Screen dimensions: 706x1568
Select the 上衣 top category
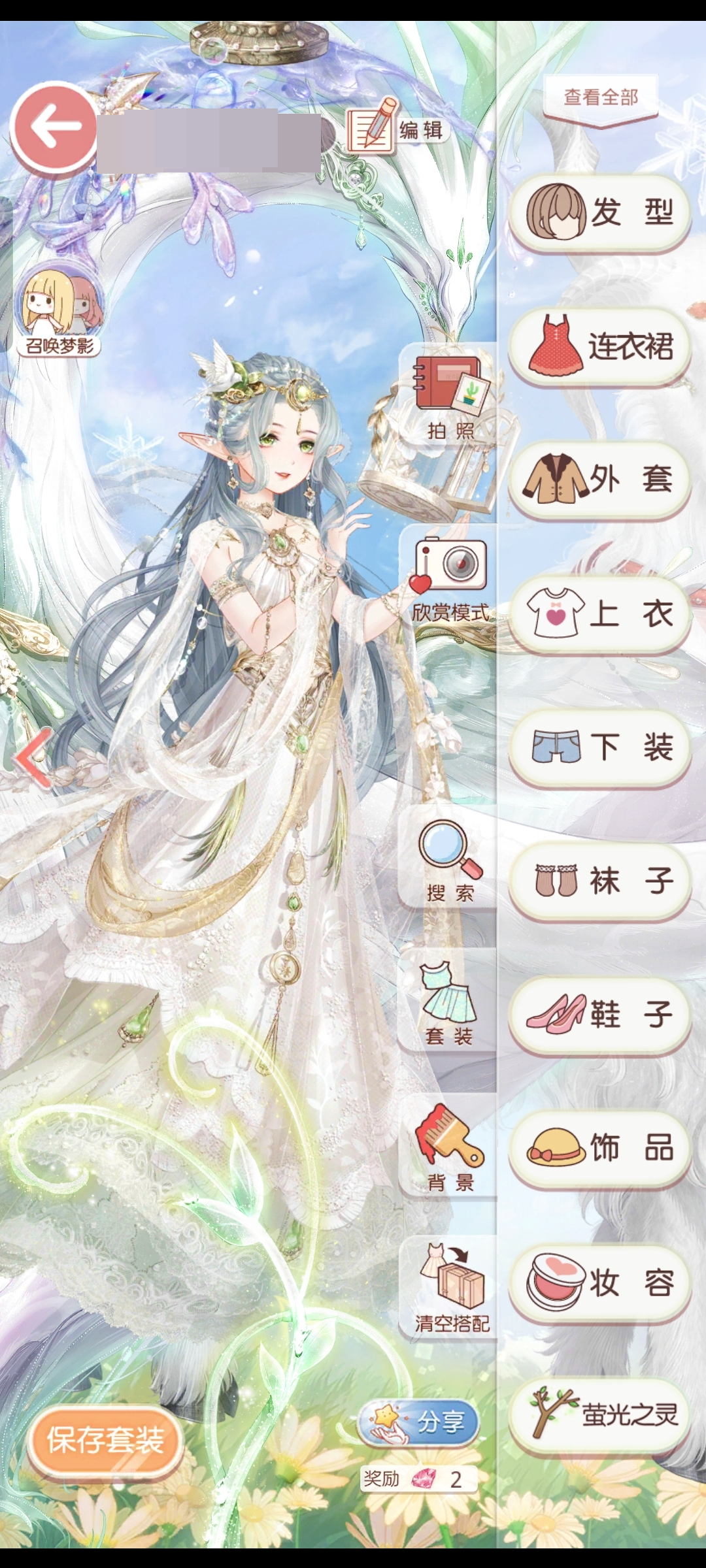click(599, 614)
